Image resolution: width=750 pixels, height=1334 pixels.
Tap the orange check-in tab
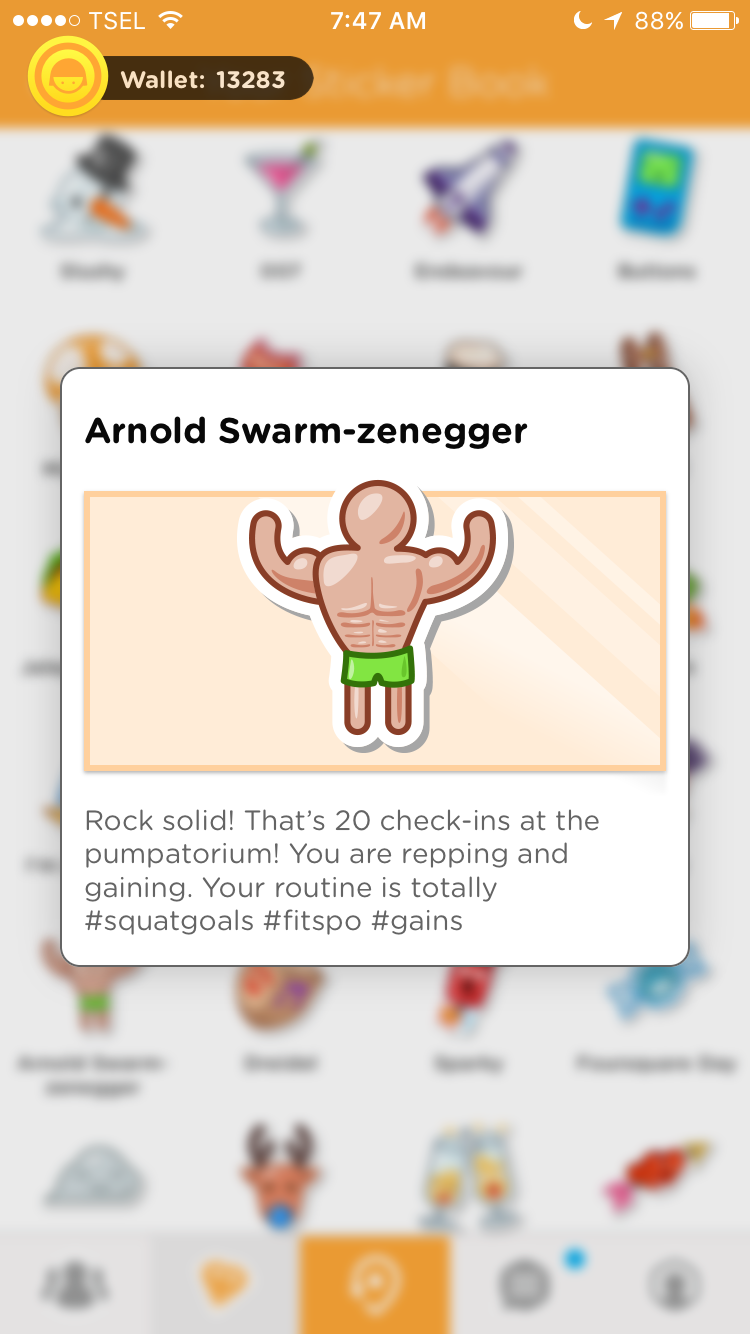(x=374, y=1284)
